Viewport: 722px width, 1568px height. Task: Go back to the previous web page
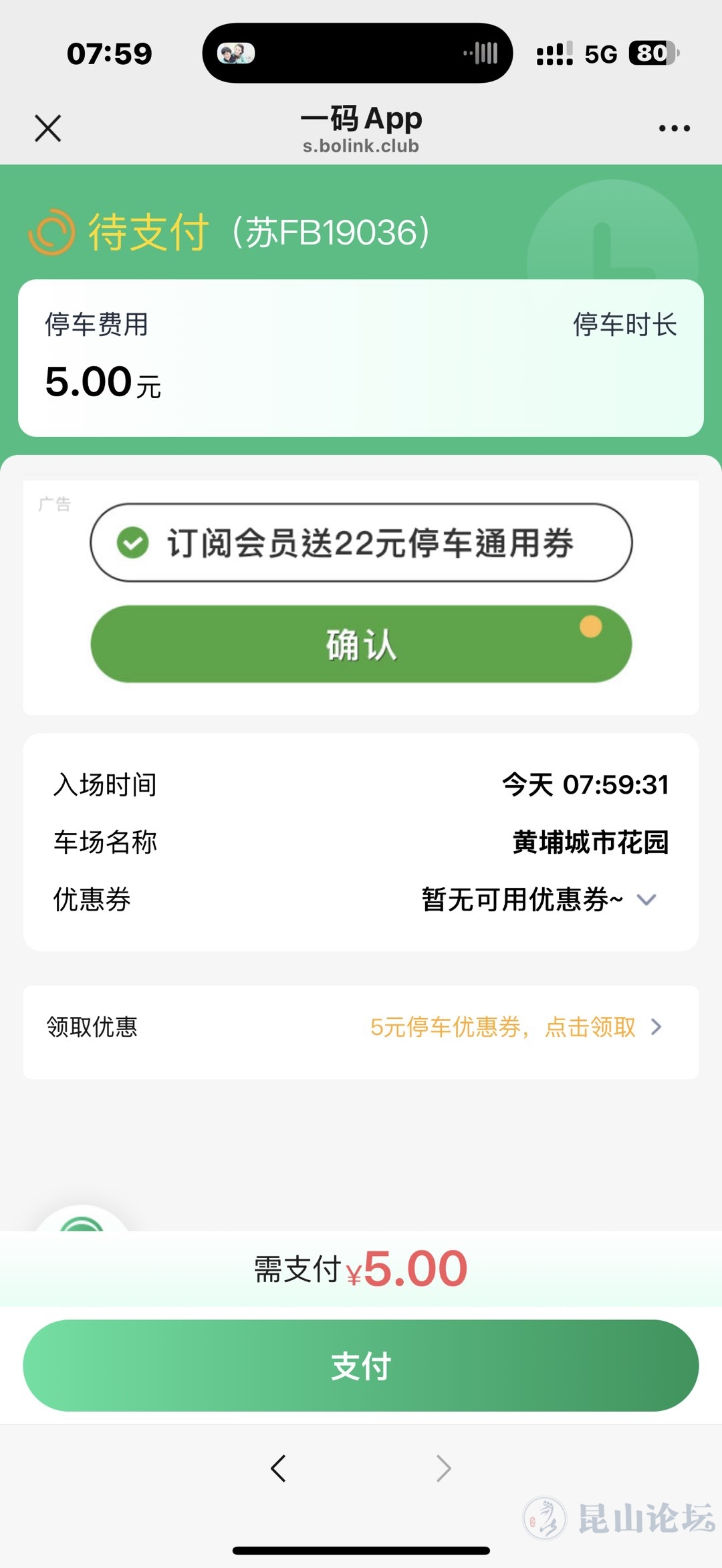click(x=278, y=1468)
